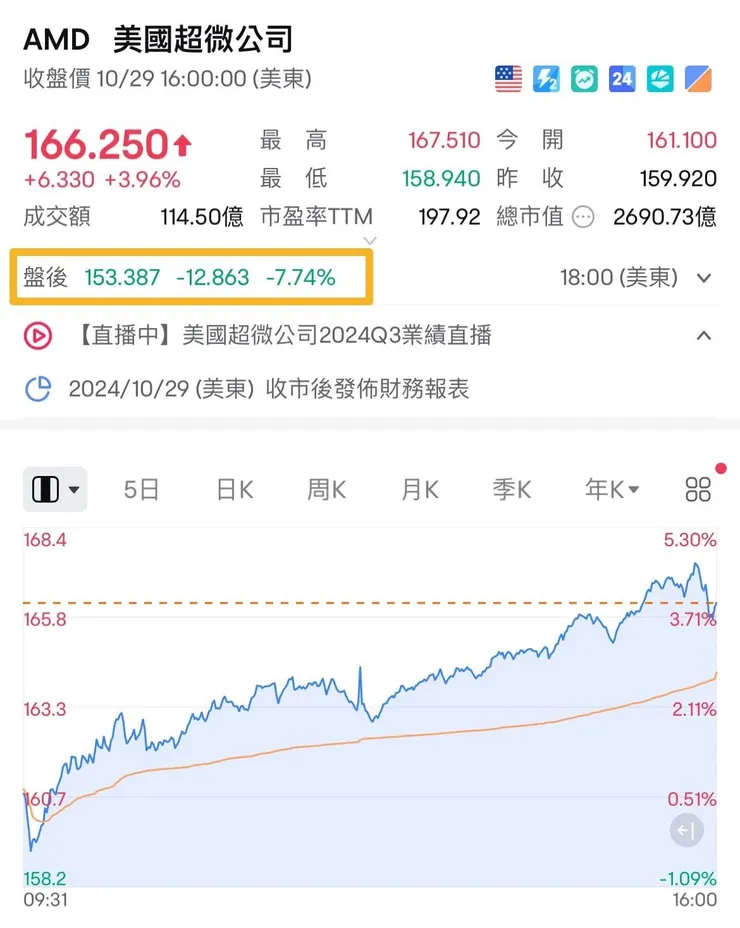Open the grid icon with red dot
740x928 pixels.
(698, 489)
